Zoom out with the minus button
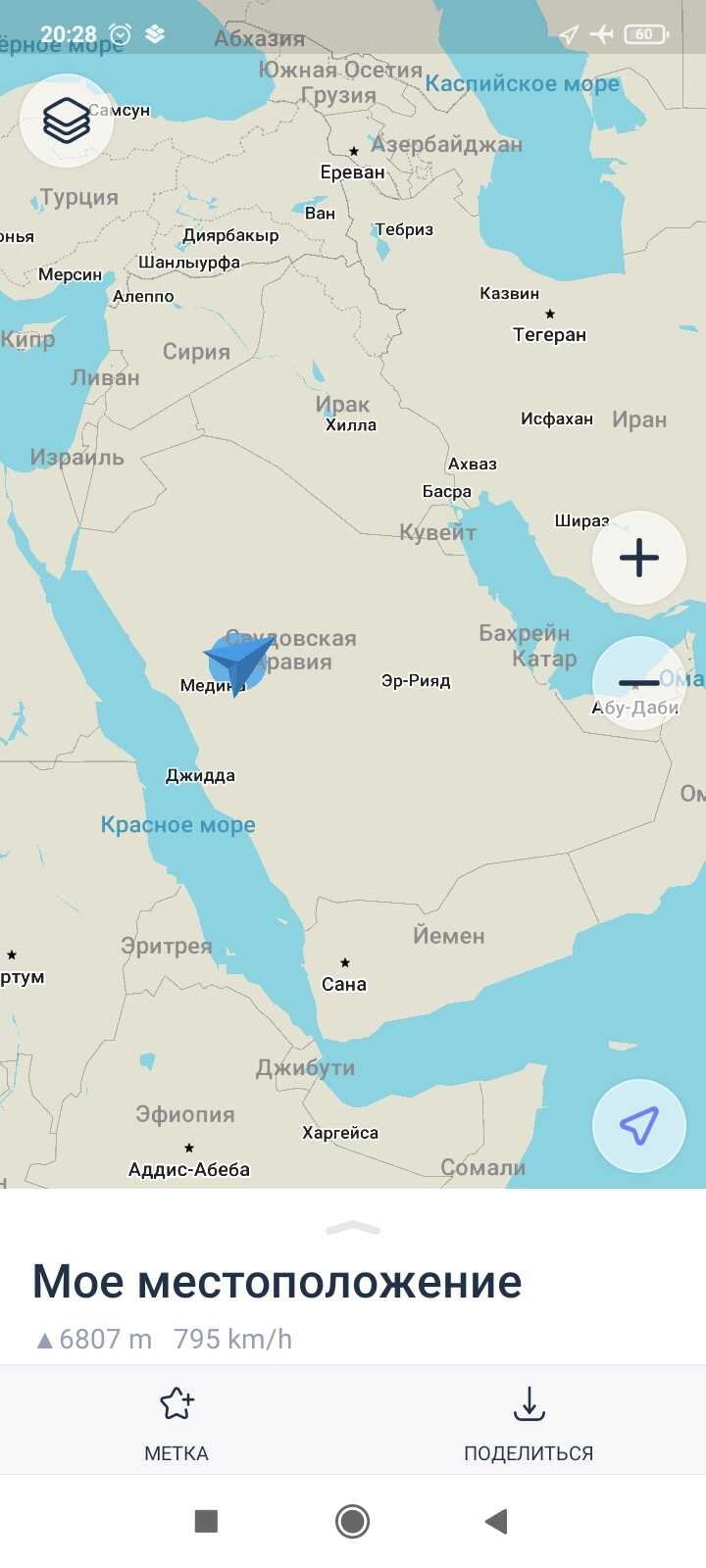The width and height of the screenshot is (706, 1568). tap(639, 682)
